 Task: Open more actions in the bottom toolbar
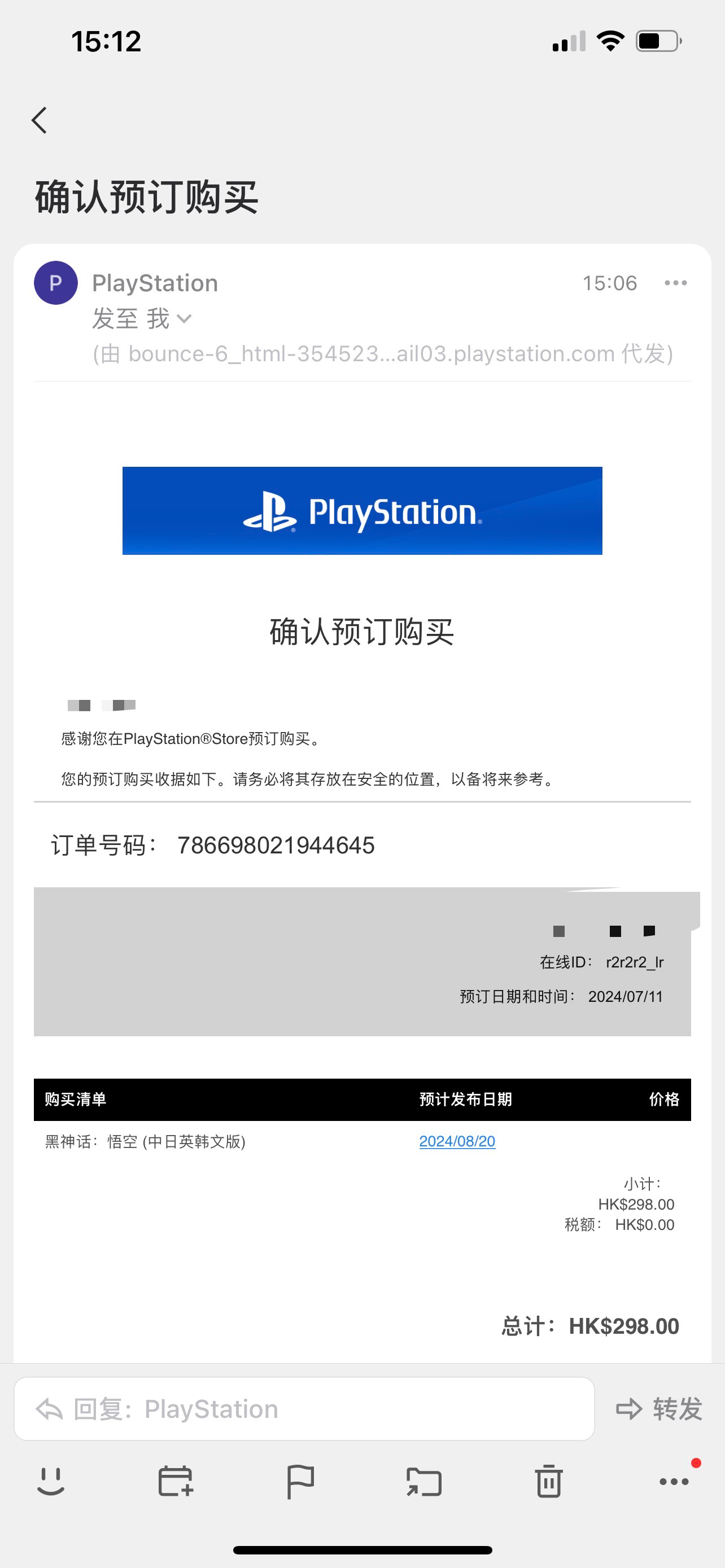674,1481
